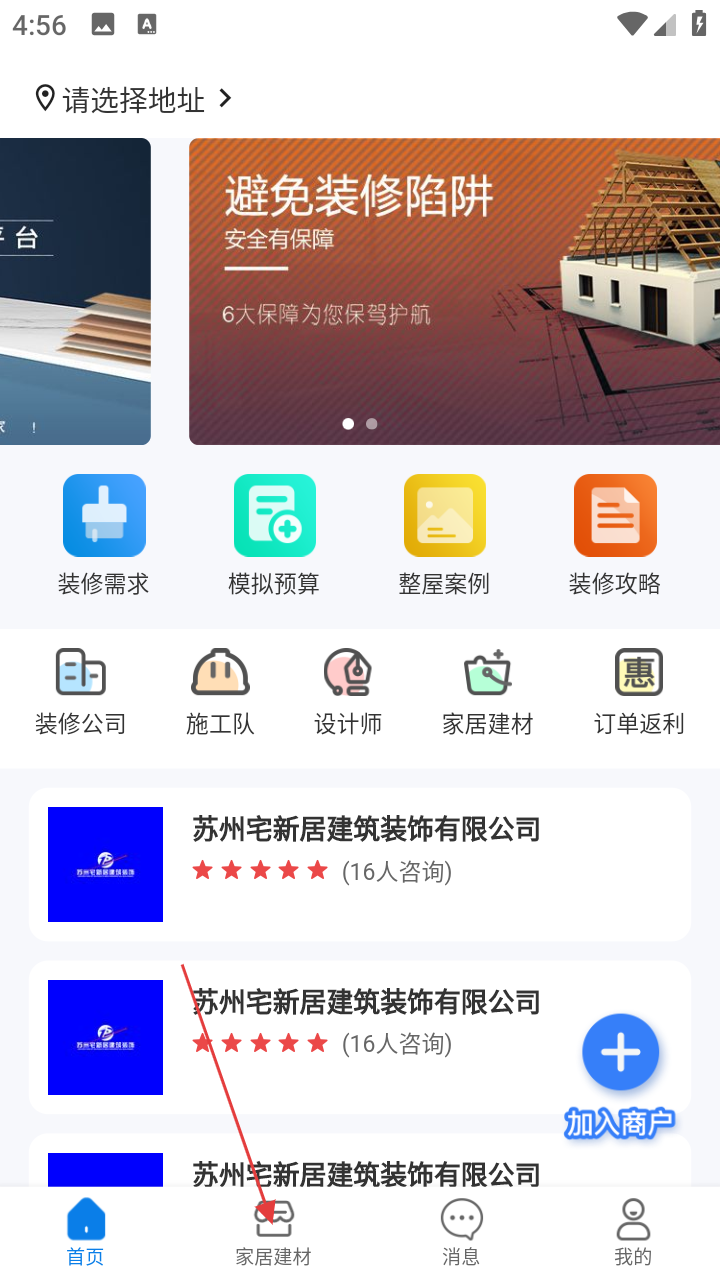
Task: Open the 订单返利 rebate section
Action: tap(639, 691)
